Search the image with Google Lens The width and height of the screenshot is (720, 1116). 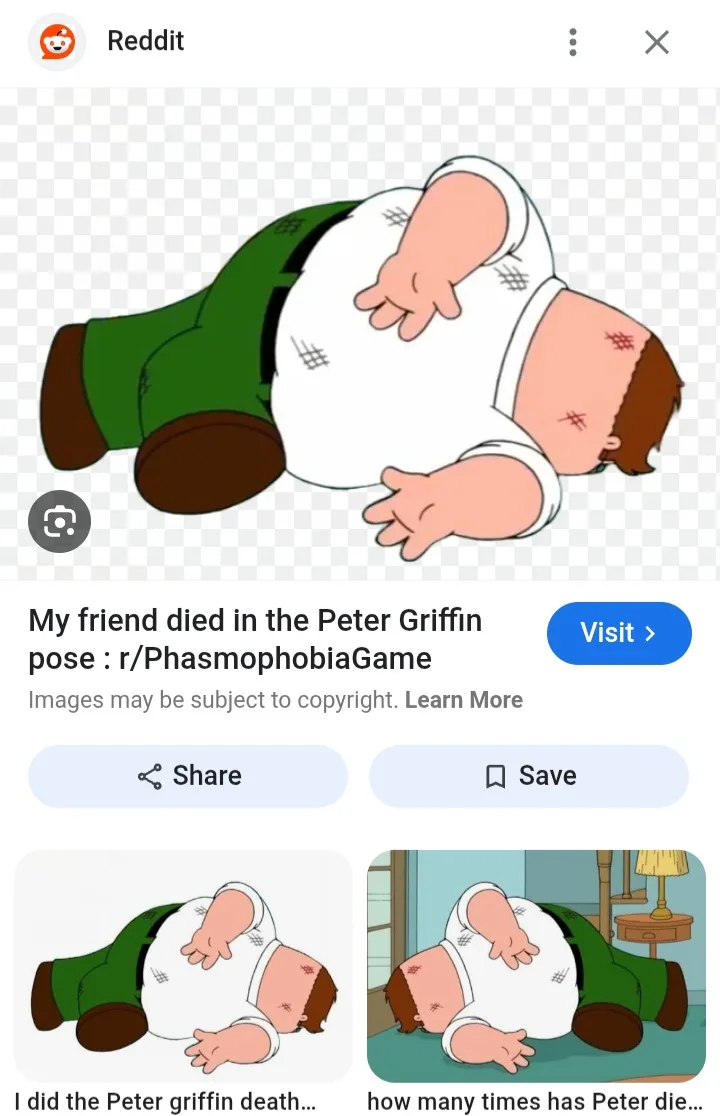coord(60,522)
